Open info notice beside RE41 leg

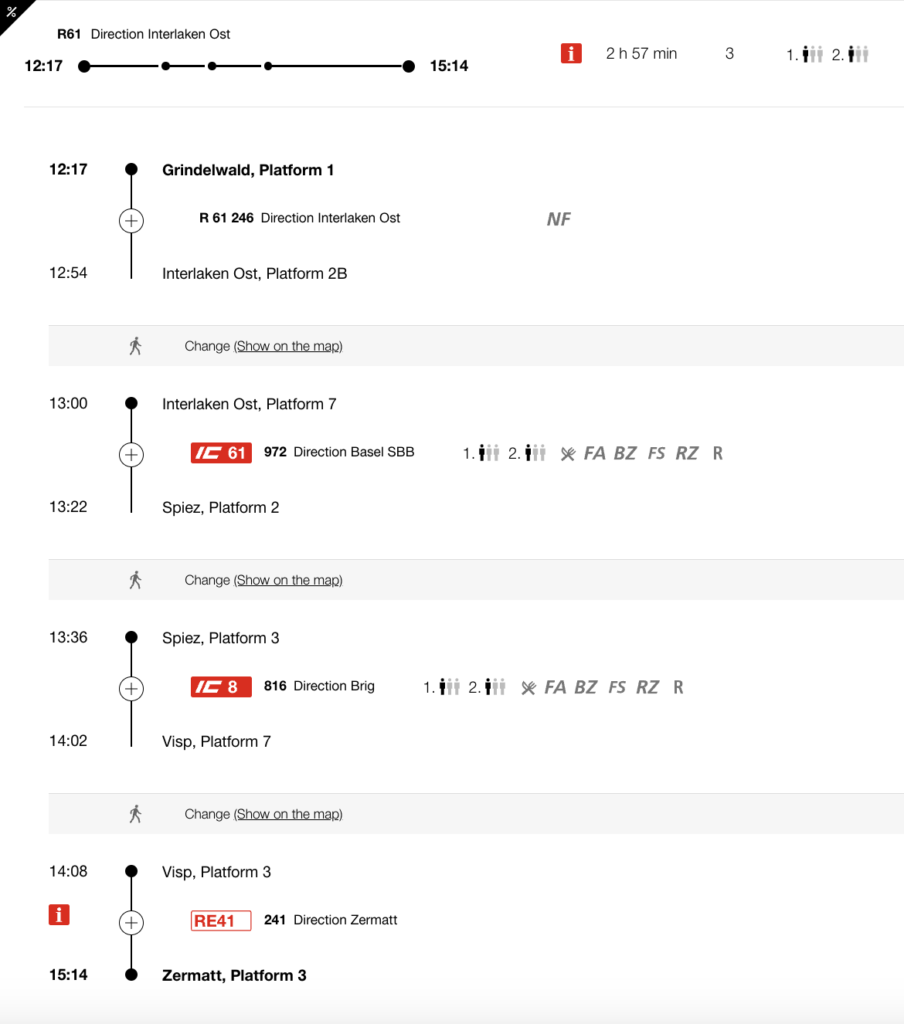(x=59, y=914)
